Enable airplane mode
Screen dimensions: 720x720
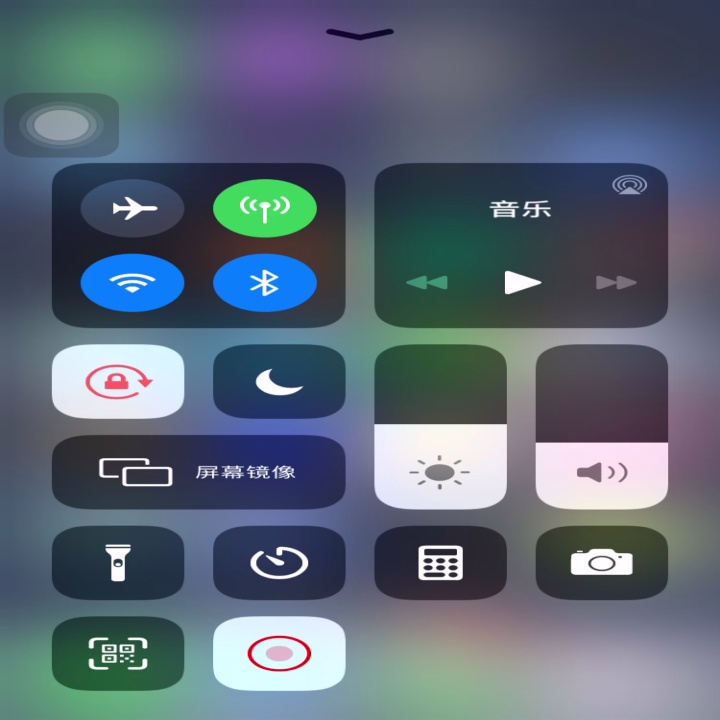point(132,208)
